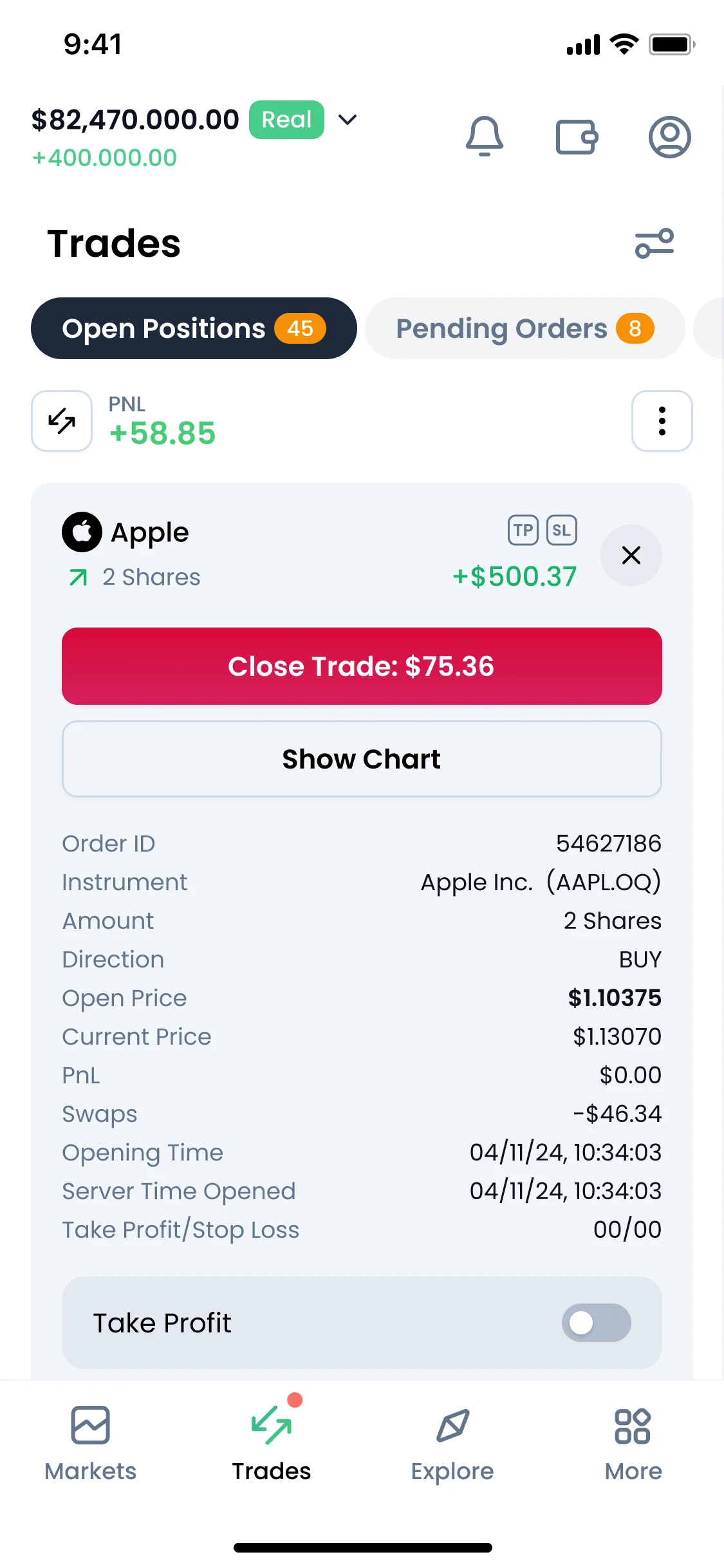Open the three-dot options menu
The width and height of the screenshot is (724, 1568).
(x=662, y=421)
